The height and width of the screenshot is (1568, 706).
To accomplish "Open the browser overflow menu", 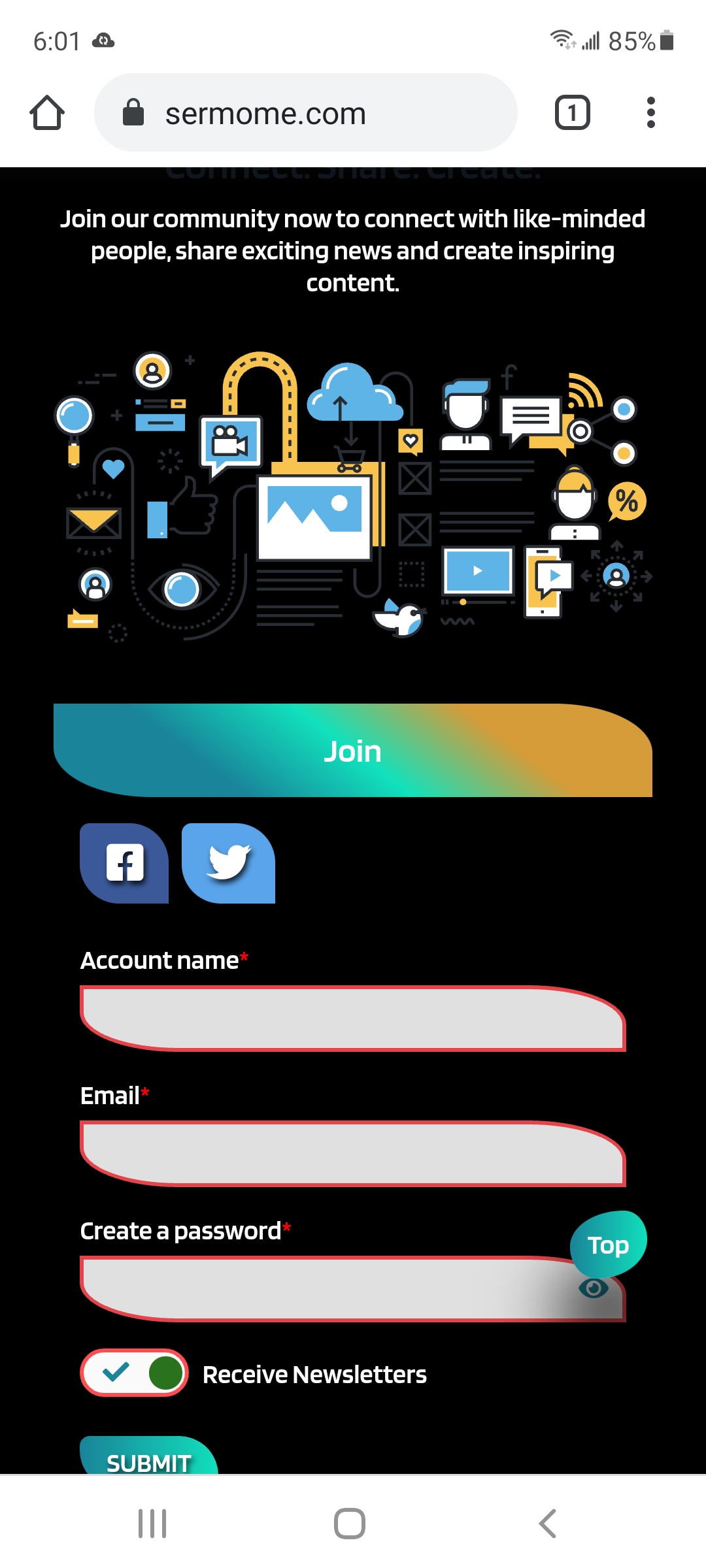I will coord(650,113).
